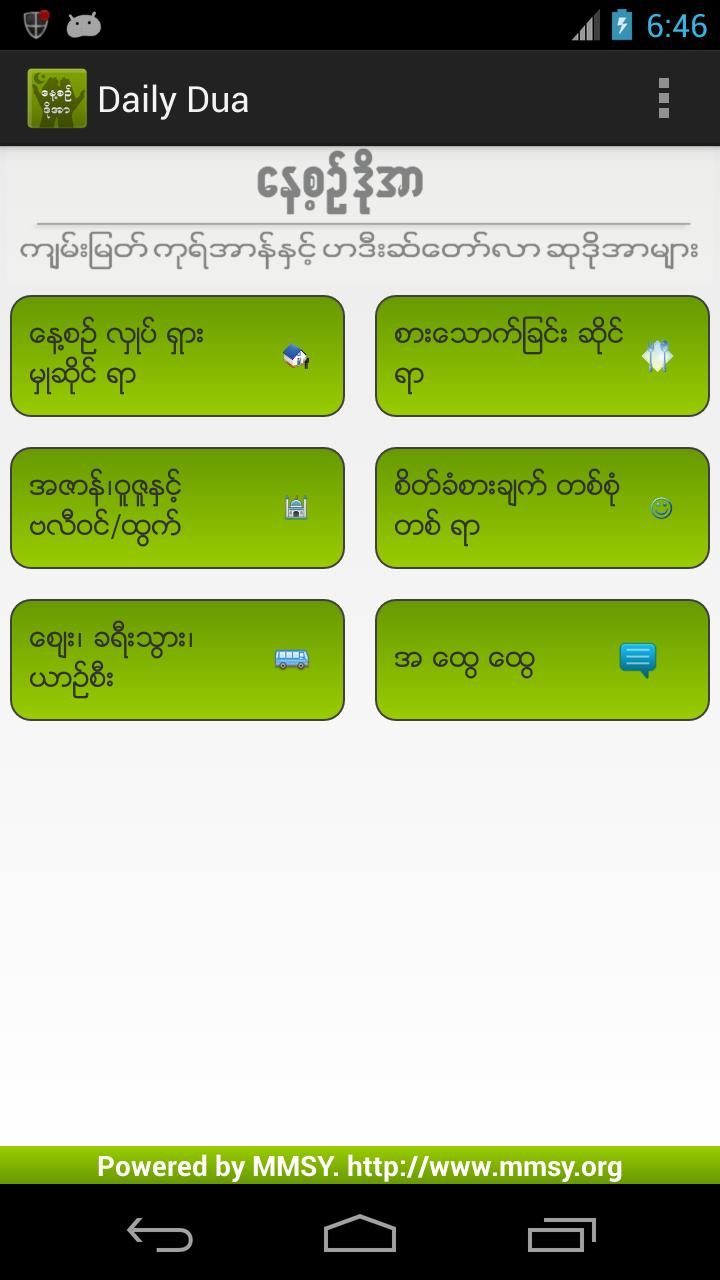Open the category button with the smiley face icon
This screenshot has width=720, height=1280.
click(542, 508)
